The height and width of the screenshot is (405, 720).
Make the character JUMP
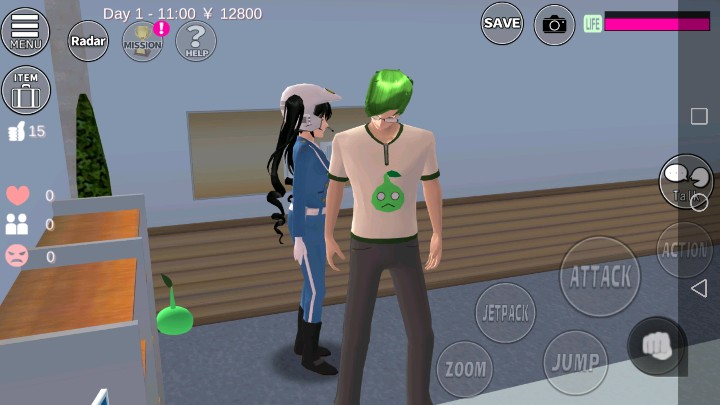(x=575, y=362)
